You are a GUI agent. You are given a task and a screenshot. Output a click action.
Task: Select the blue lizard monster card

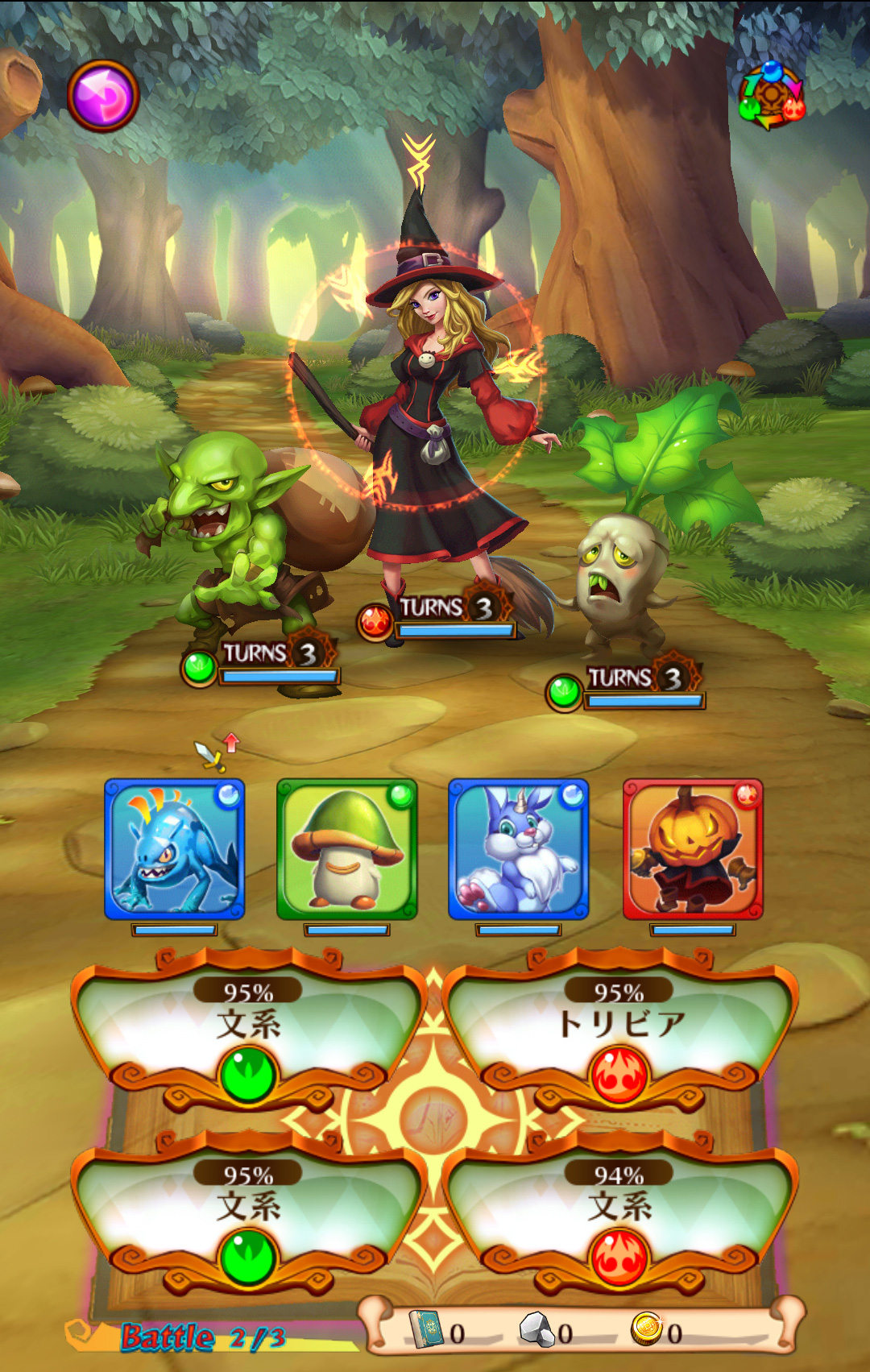175,849
